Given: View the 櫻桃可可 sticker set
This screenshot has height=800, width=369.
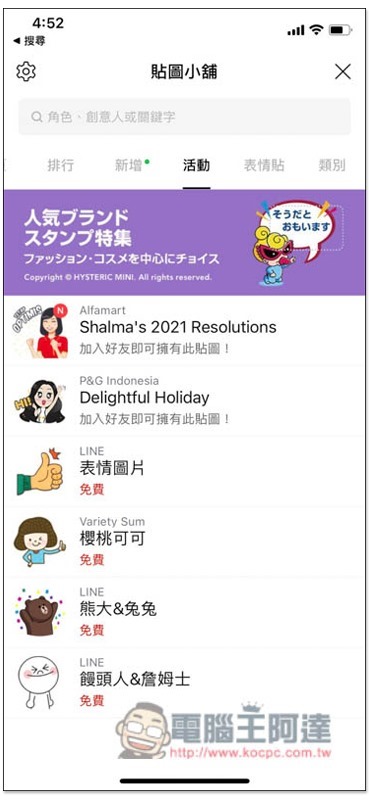Looking at the screenshot, I should [184, 542].
